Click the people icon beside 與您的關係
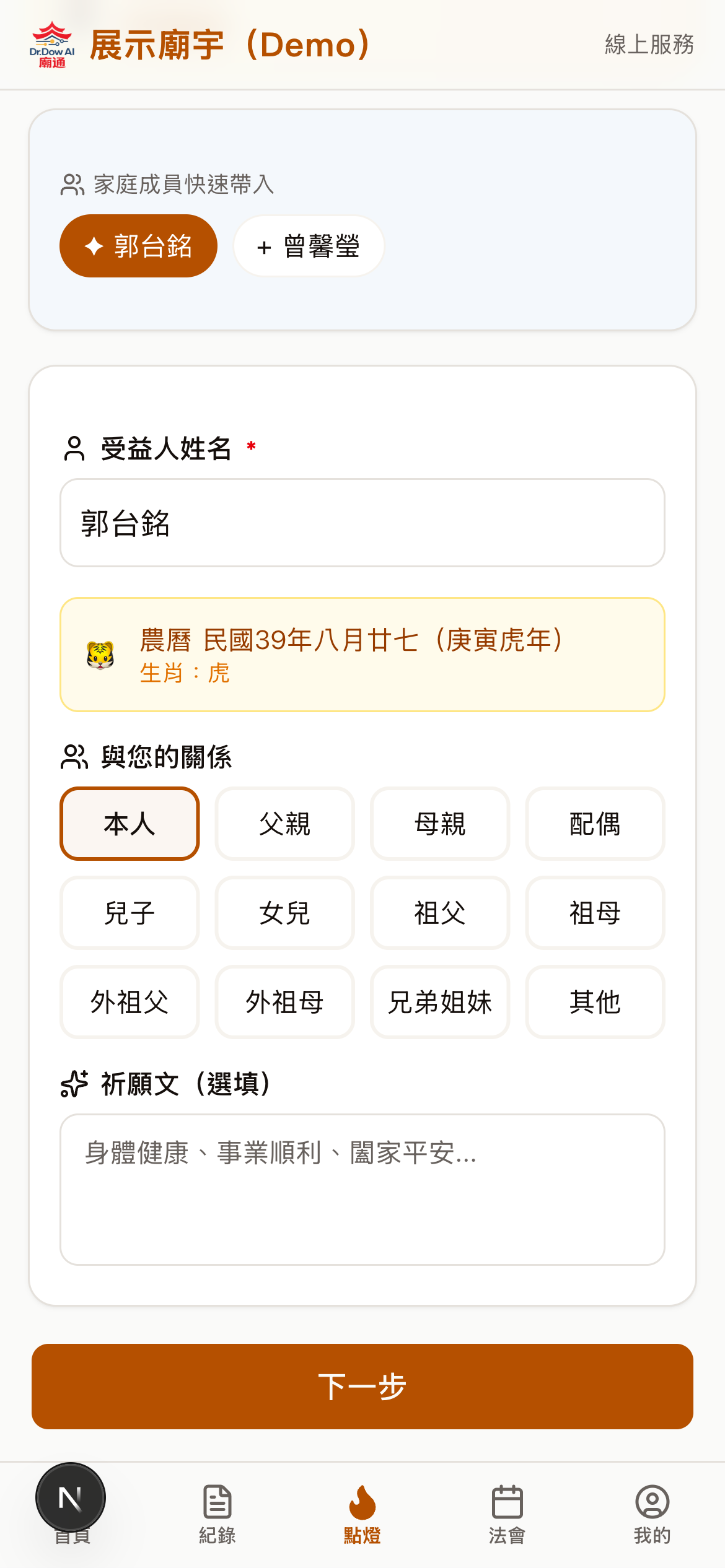725x1568 pixels. 74,757
